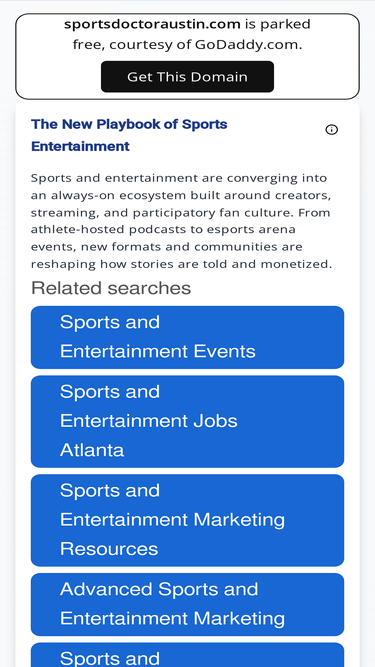Open Sports and Entertainment Events search

[x=187, y=337]
